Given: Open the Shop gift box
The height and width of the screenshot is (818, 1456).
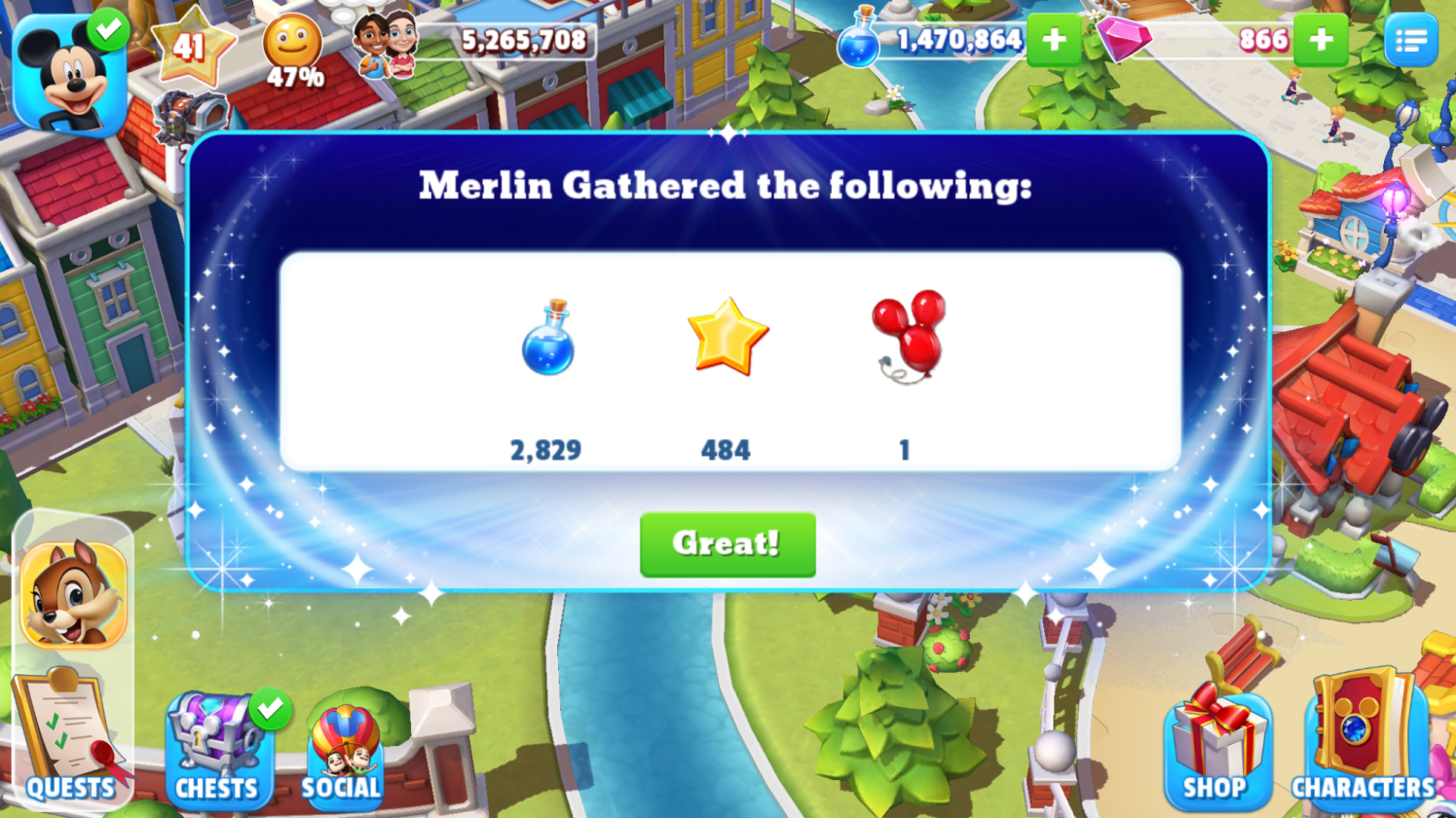Looking at the screenshot, I should 1216,747.
